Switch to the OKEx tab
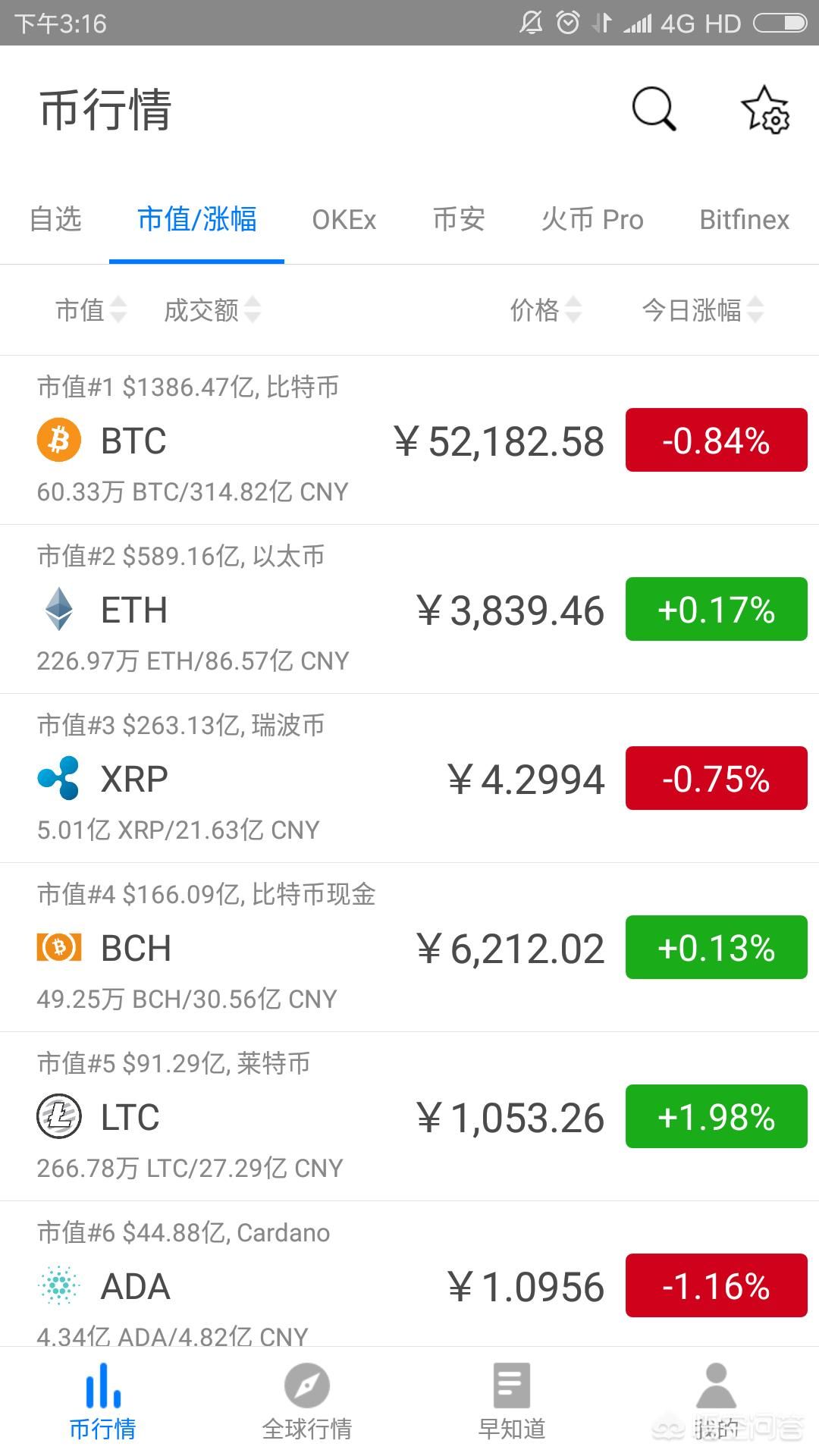This screenshot has width=819, height=1456. tap(344, 219)
